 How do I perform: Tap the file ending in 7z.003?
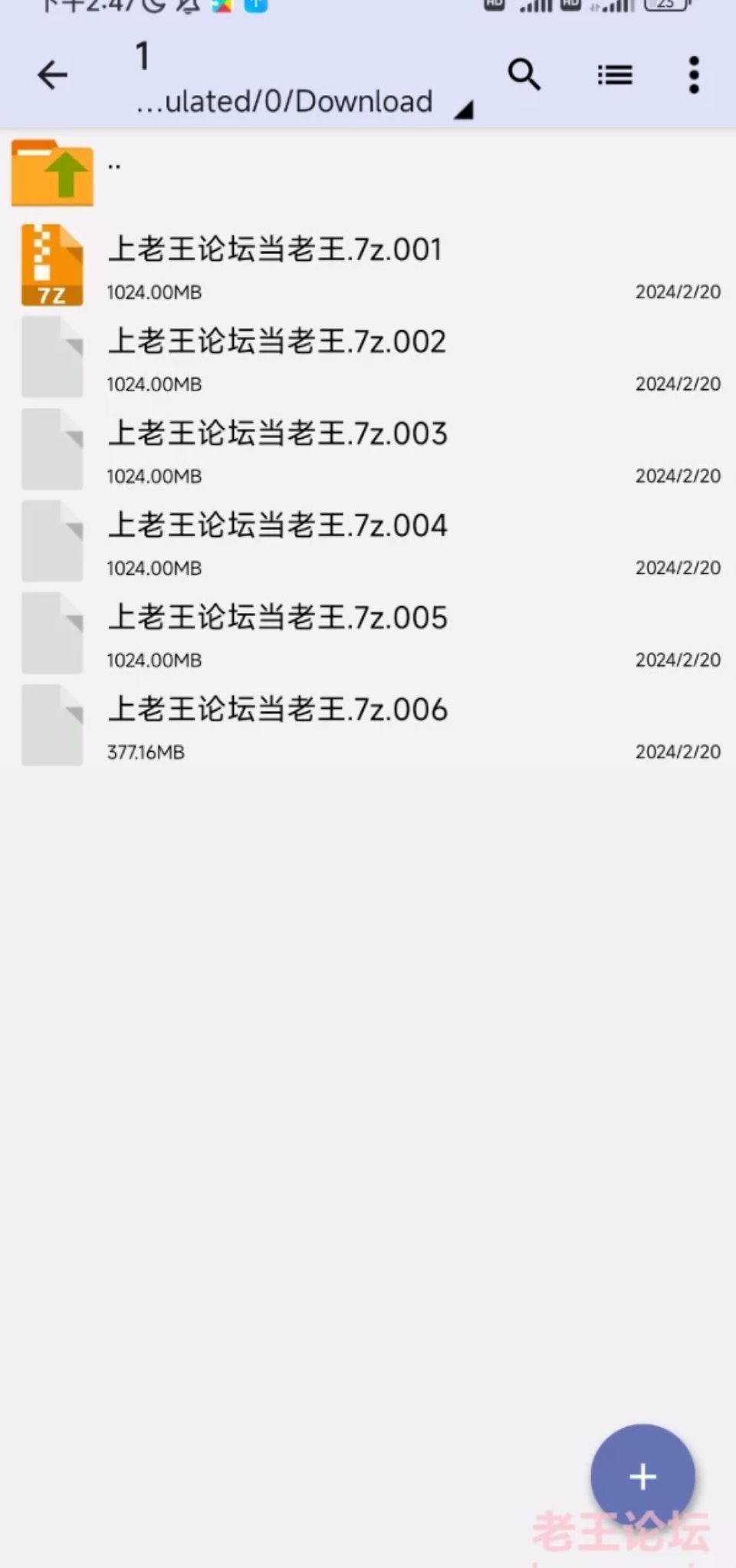click(x=368, y=450)
